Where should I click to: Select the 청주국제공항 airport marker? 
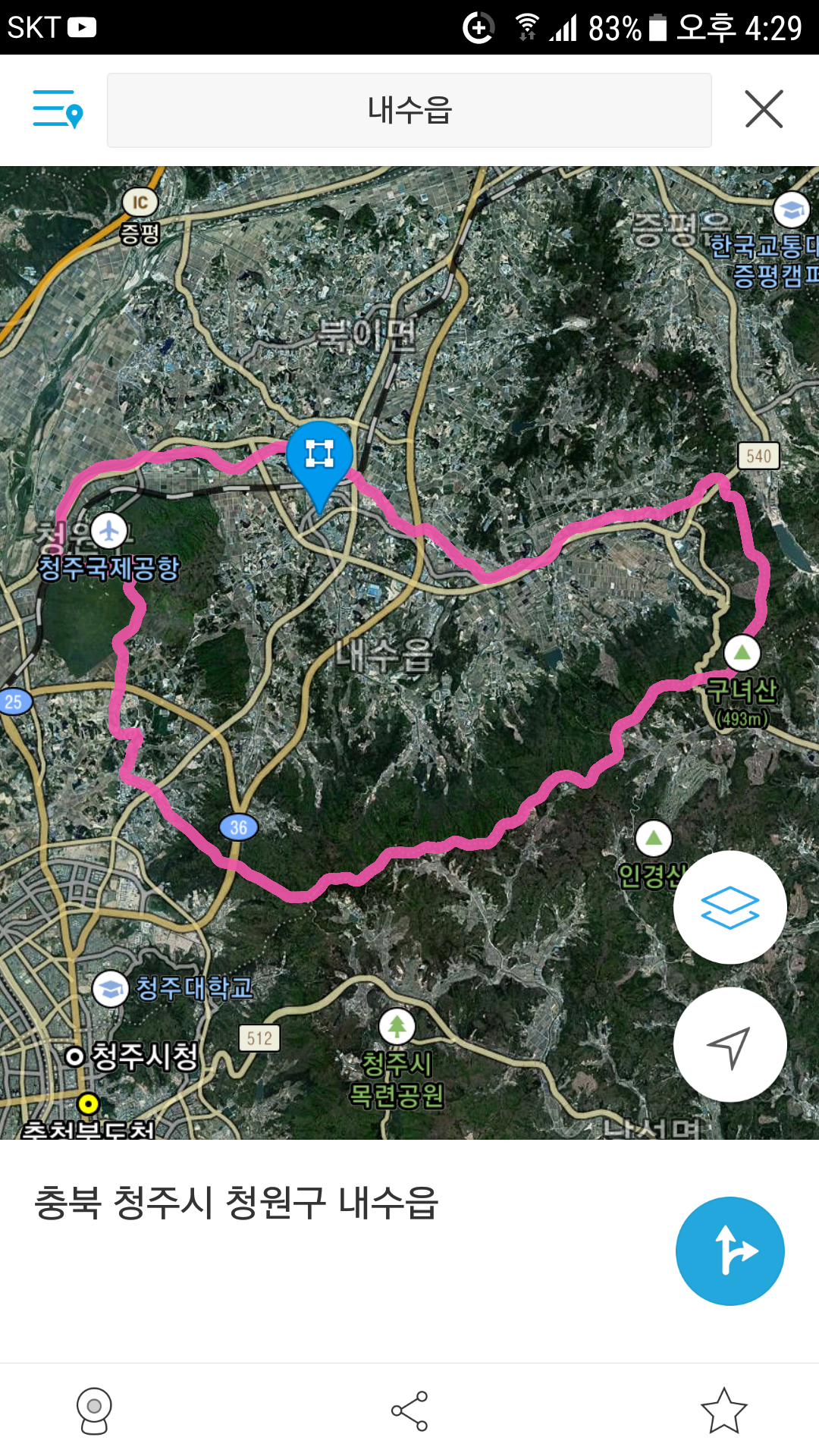click(108, 531)
